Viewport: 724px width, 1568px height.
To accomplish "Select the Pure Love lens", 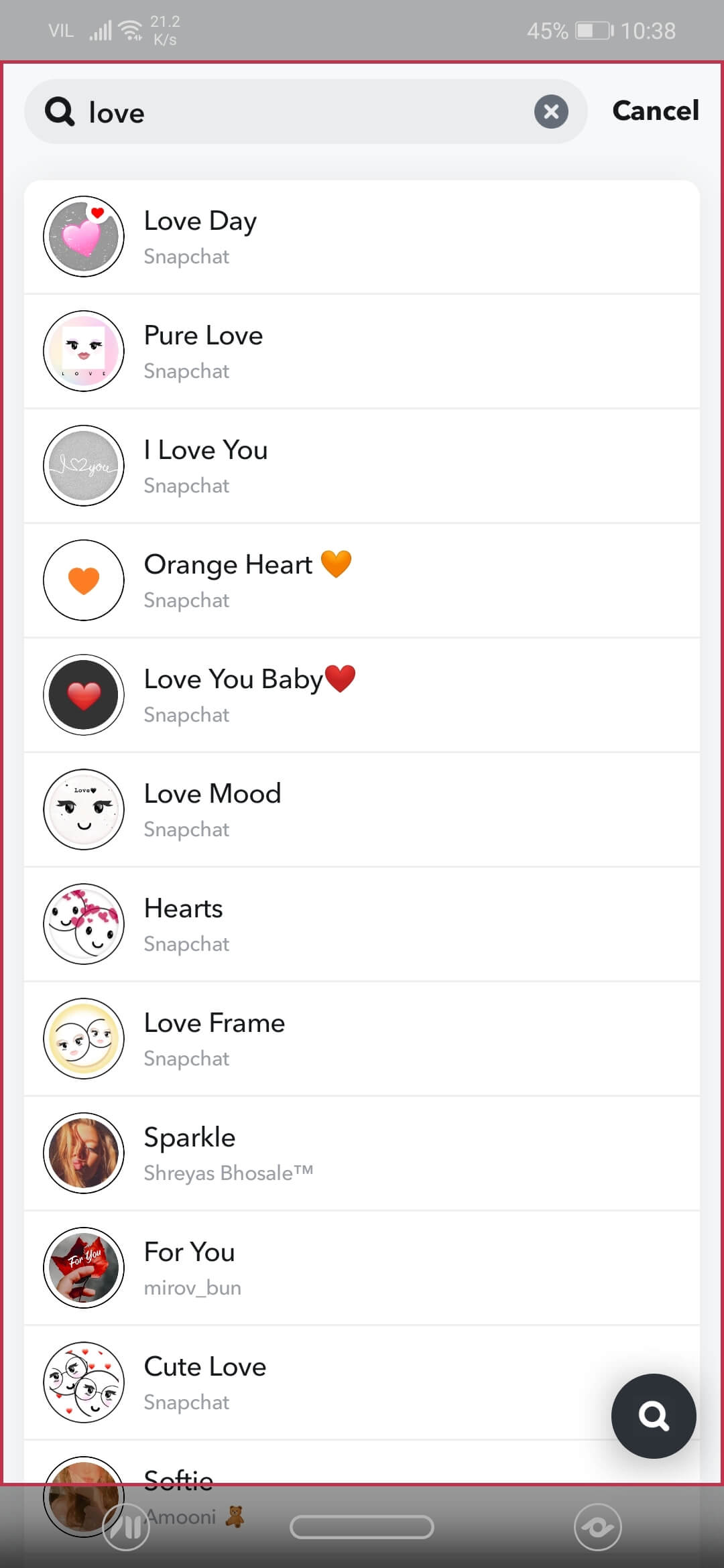I will tap(362, 351).
